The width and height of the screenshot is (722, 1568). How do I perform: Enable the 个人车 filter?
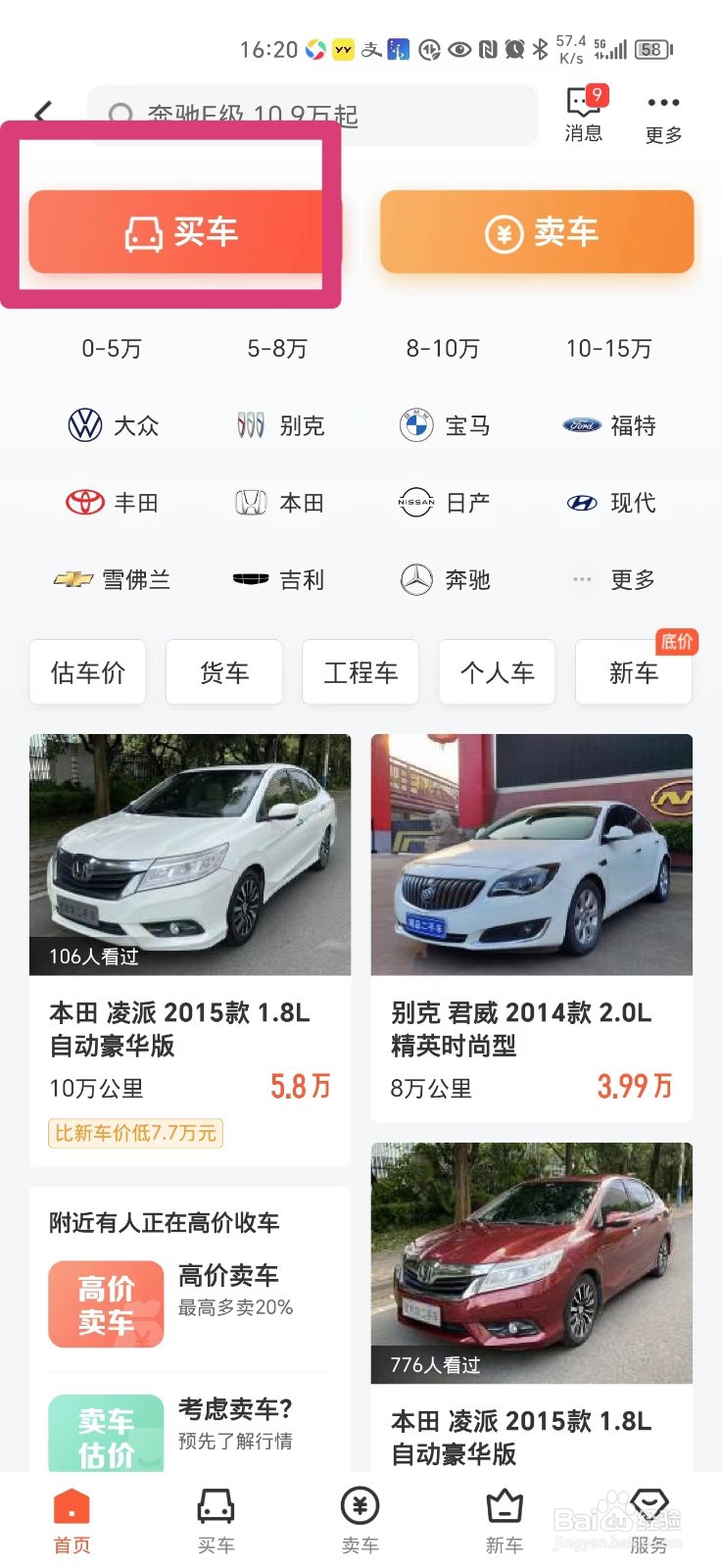[497, 672]
